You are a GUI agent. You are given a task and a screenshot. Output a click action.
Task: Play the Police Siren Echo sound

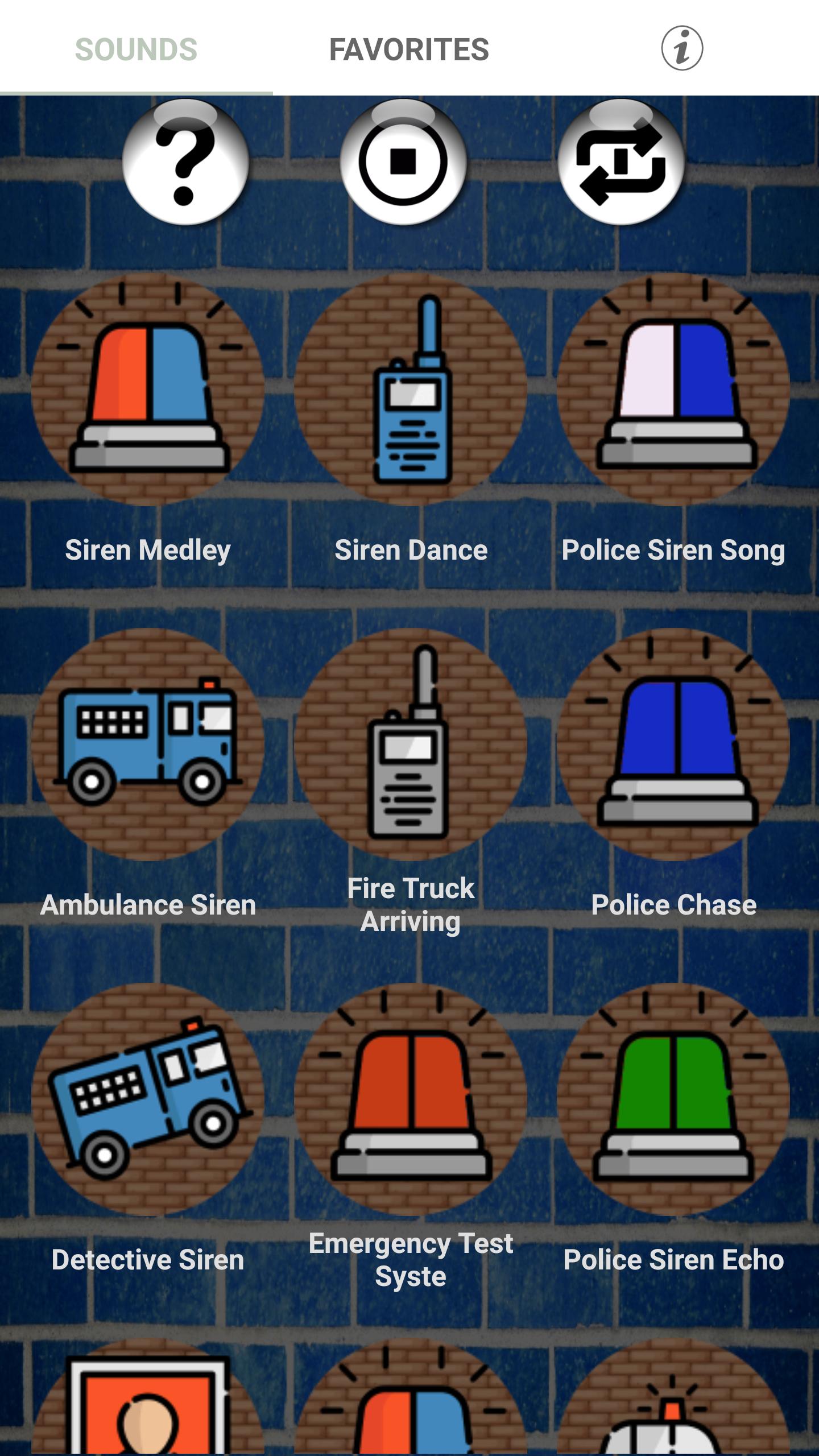(673, 1099)
